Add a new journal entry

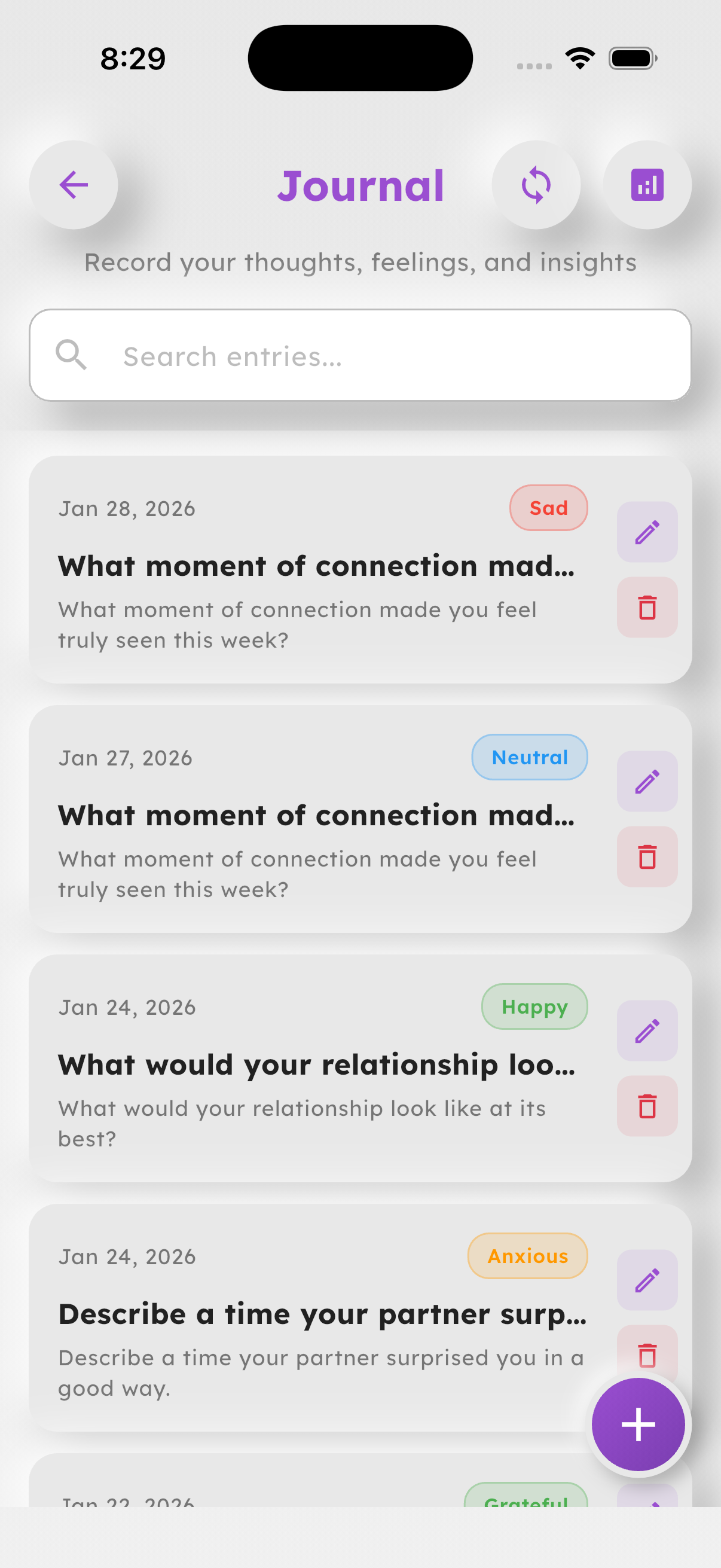[x=638, y=1424]
